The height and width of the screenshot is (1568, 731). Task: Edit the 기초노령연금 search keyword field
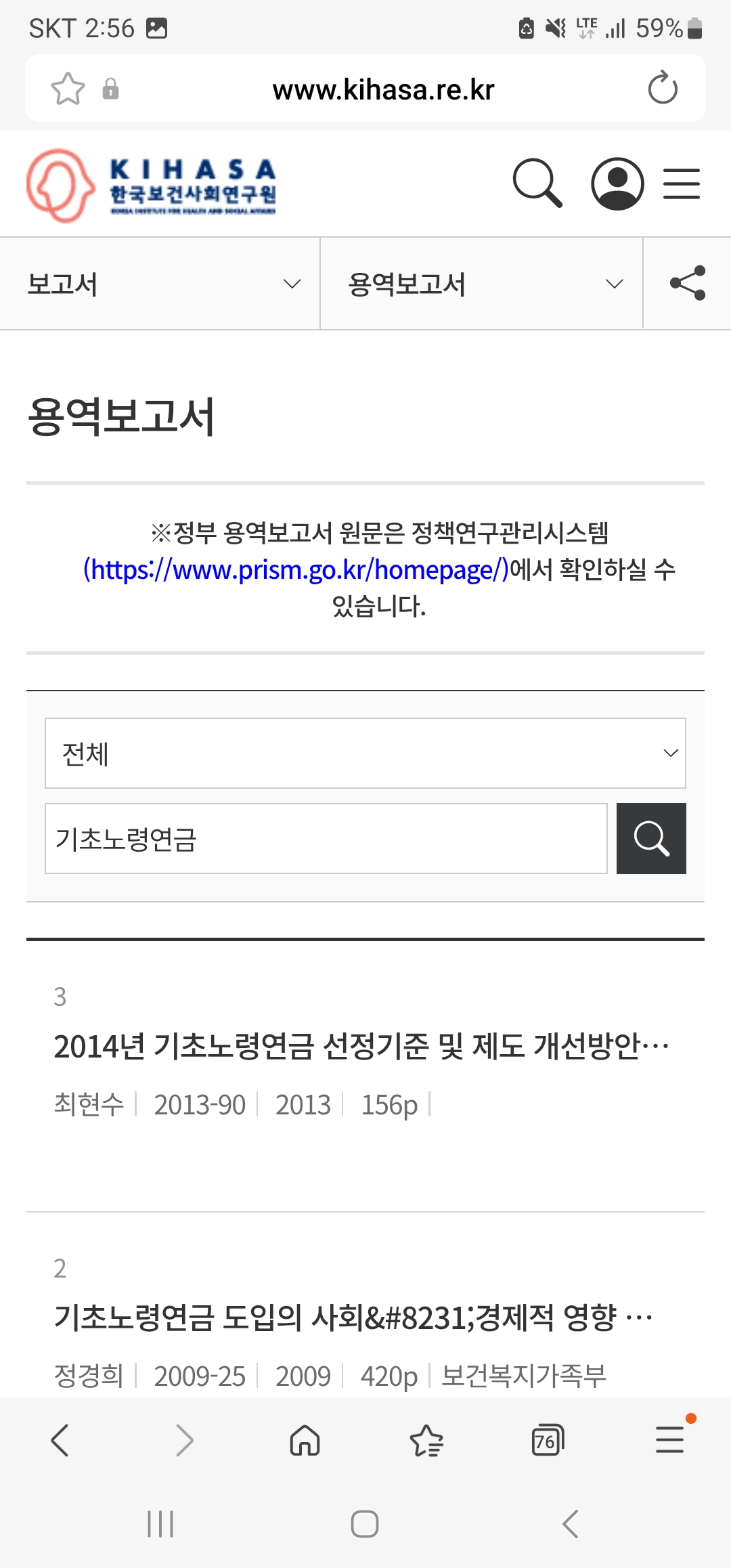(326, 839)
